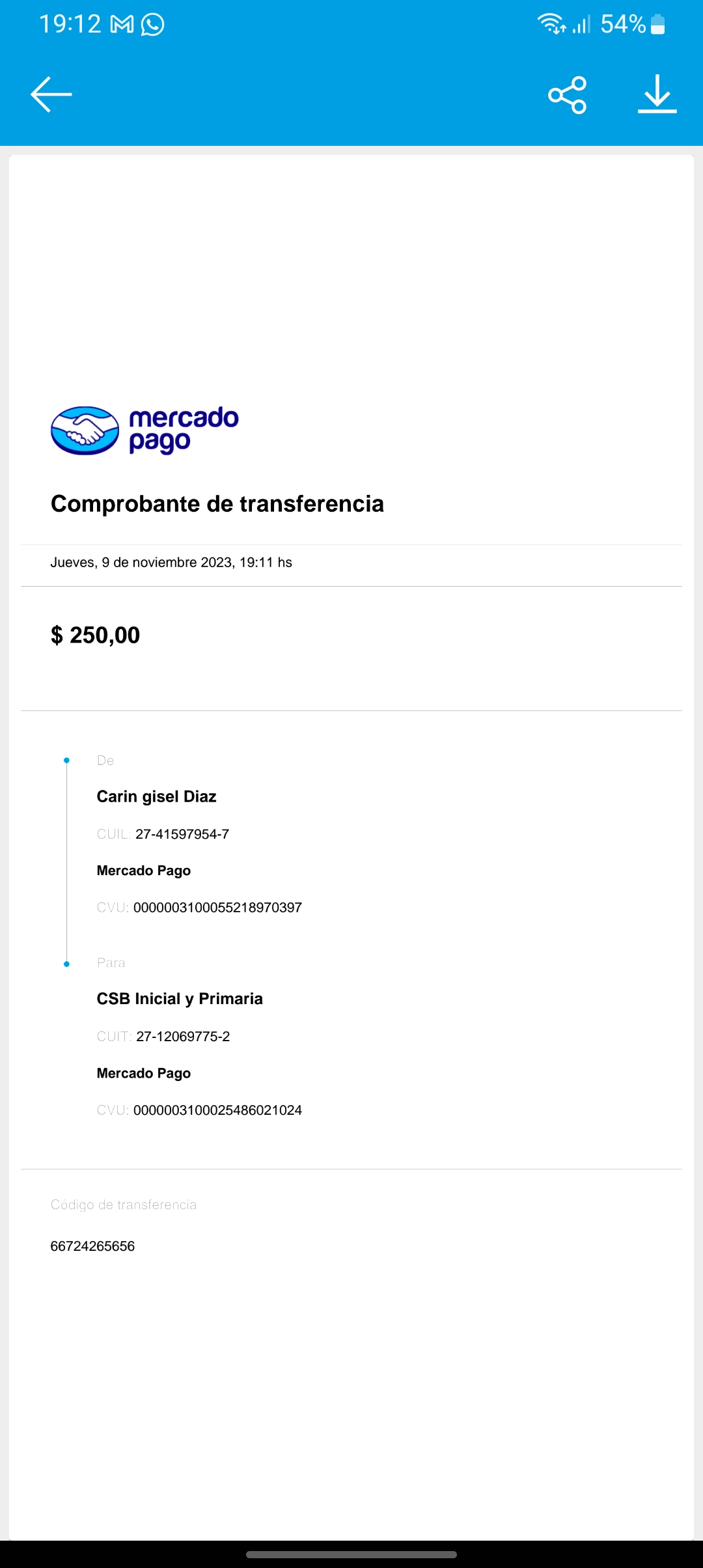Share the transfer receipt
This screenshot has width=703, height=1568.
pyautogui.click(x=567, y=95)
